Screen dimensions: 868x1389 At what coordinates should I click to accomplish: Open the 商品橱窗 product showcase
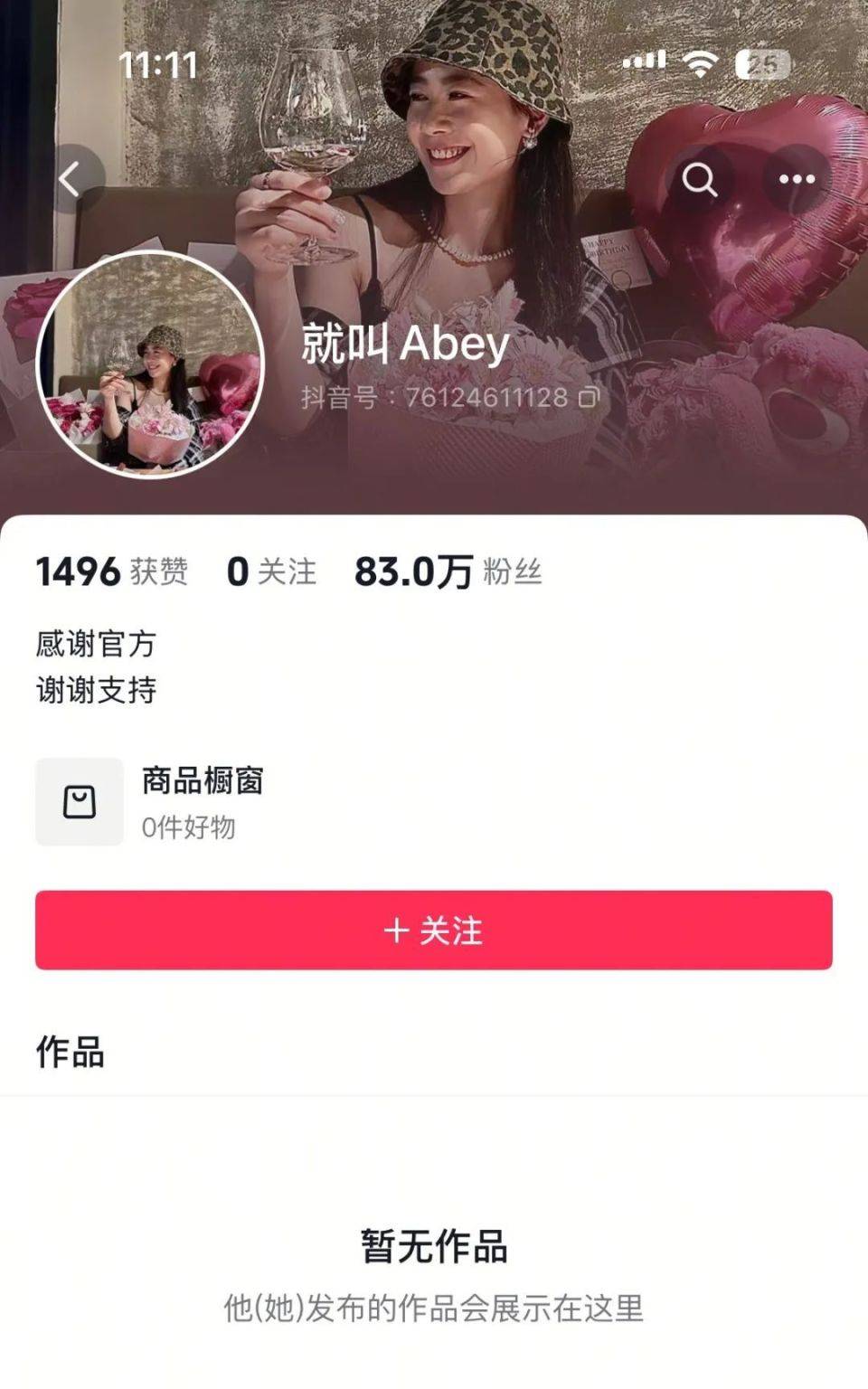[x=149, y=802]
